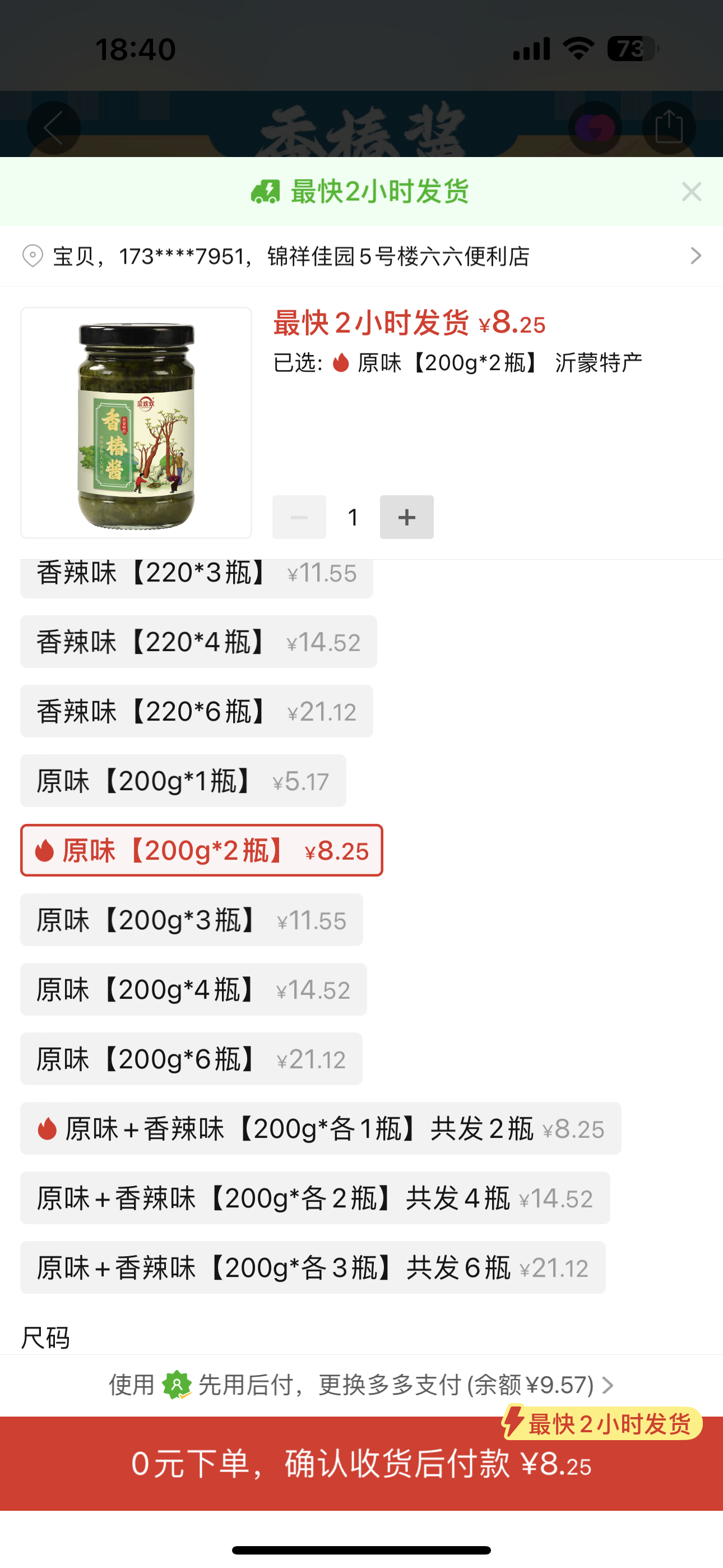Viewport: 723px width, 1568px height.
Task: Select 原味+香辣味 各1瓶 共发2瓶 combo
Action: point(320,1128)
